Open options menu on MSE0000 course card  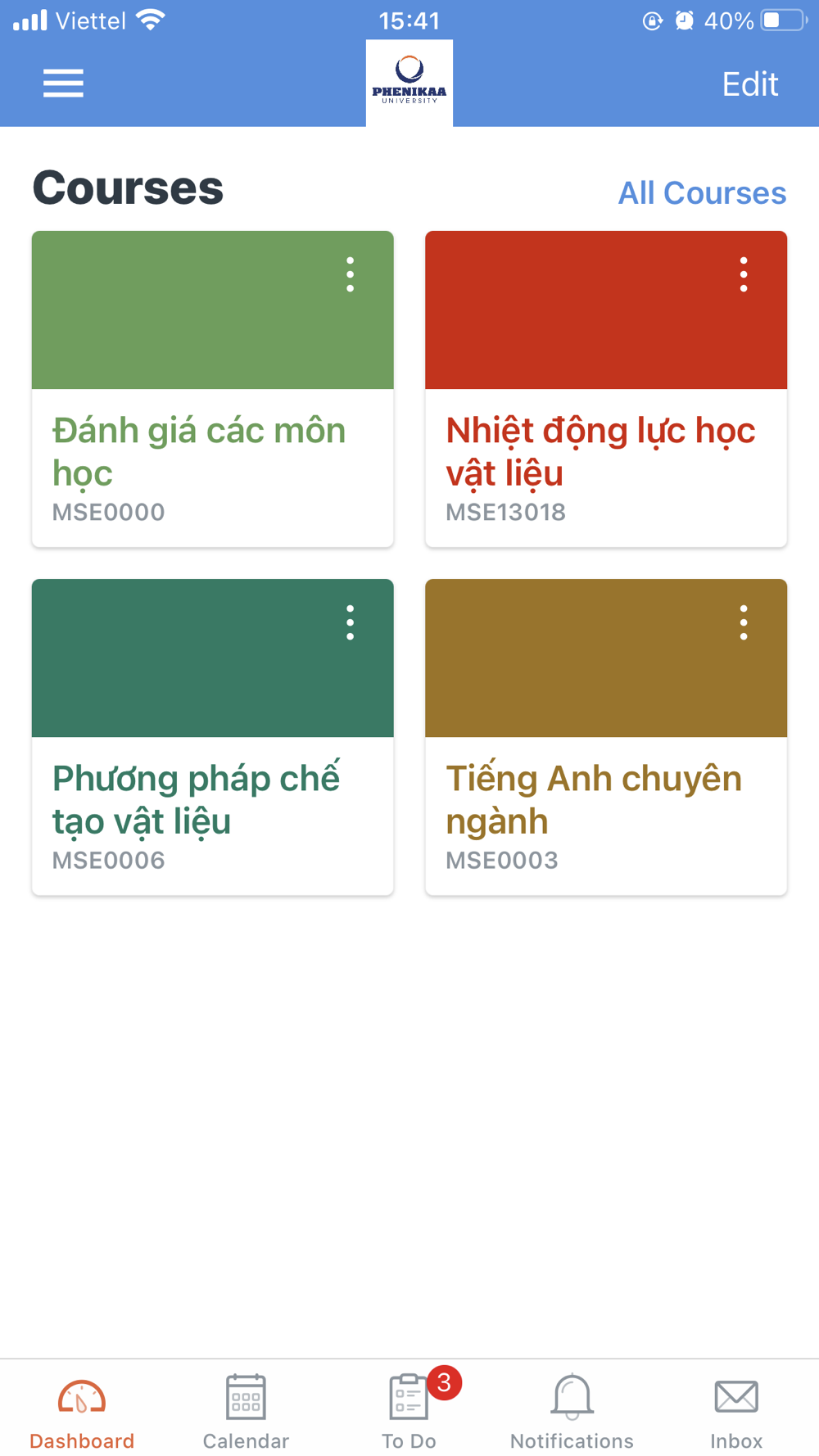351,275
